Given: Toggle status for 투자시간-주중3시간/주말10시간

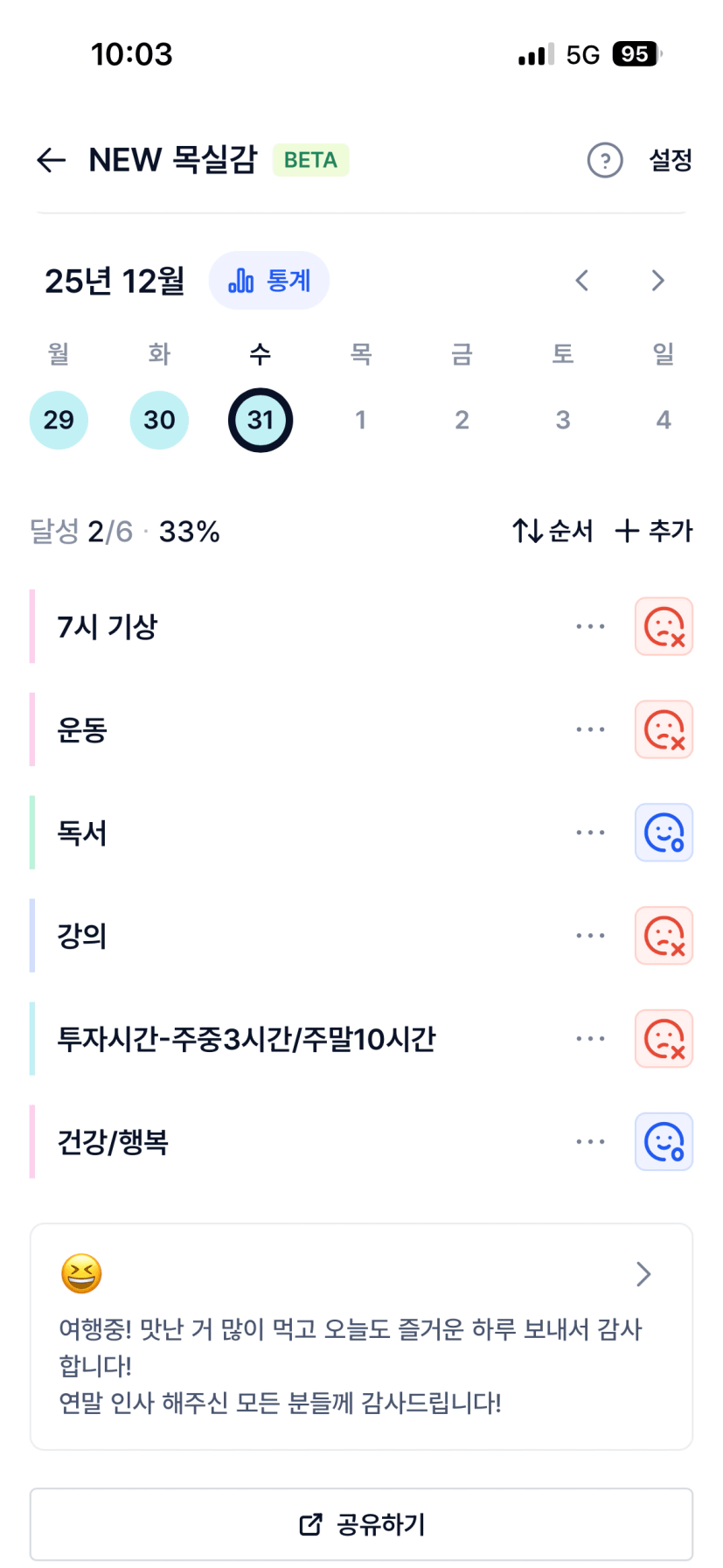Looking at the screenshot, I should pyautogui.click(x=664, y=1039).
